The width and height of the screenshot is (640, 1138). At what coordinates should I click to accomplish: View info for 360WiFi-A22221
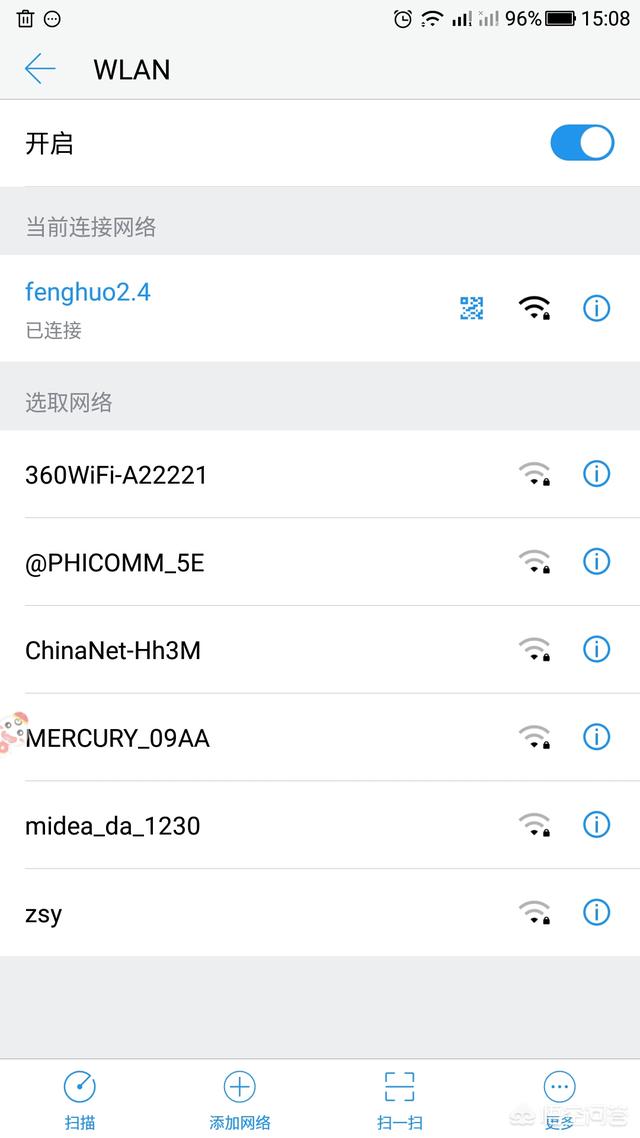point(596,474)
